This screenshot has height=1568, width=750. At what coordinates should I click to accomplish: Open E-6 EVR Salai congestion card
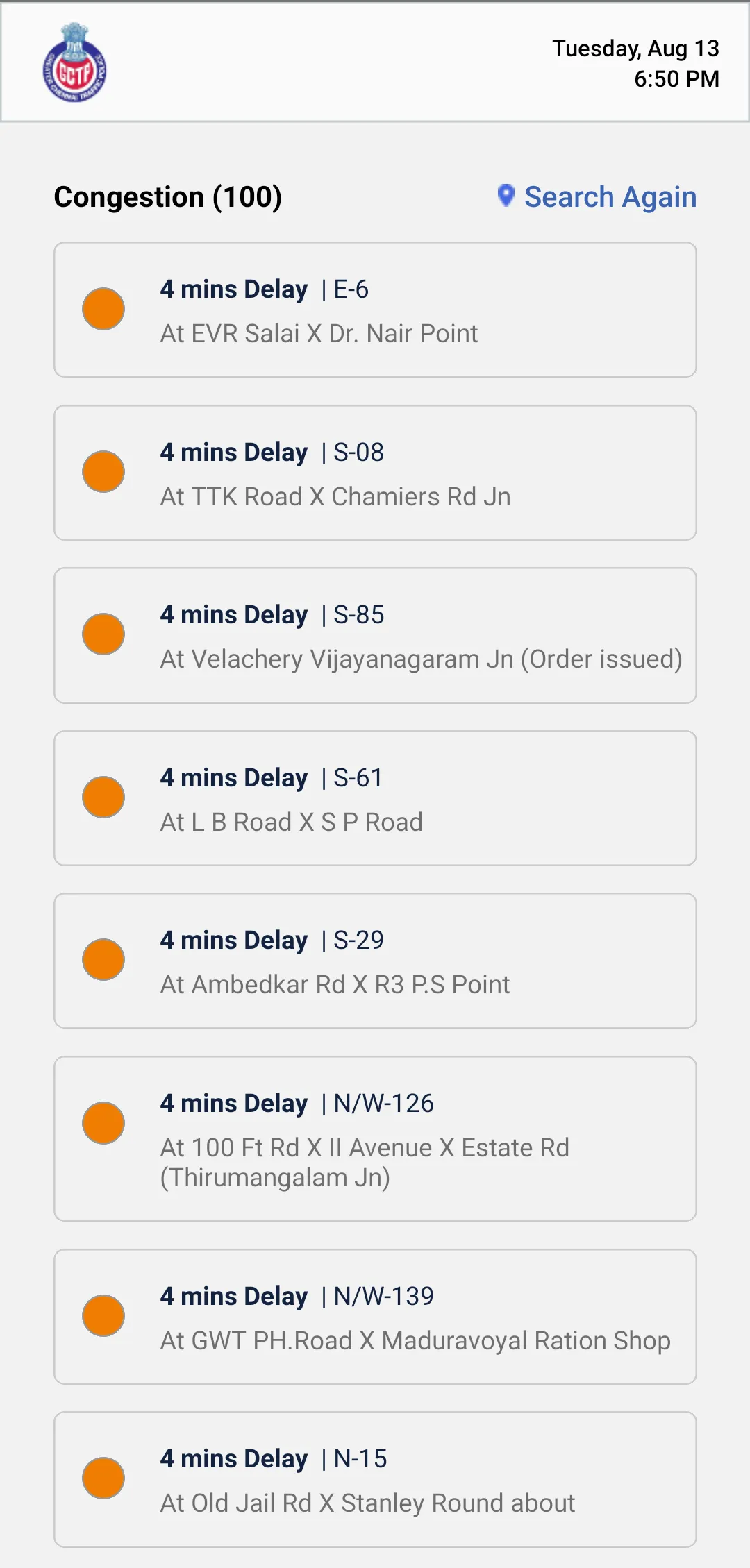click(375, 310)
